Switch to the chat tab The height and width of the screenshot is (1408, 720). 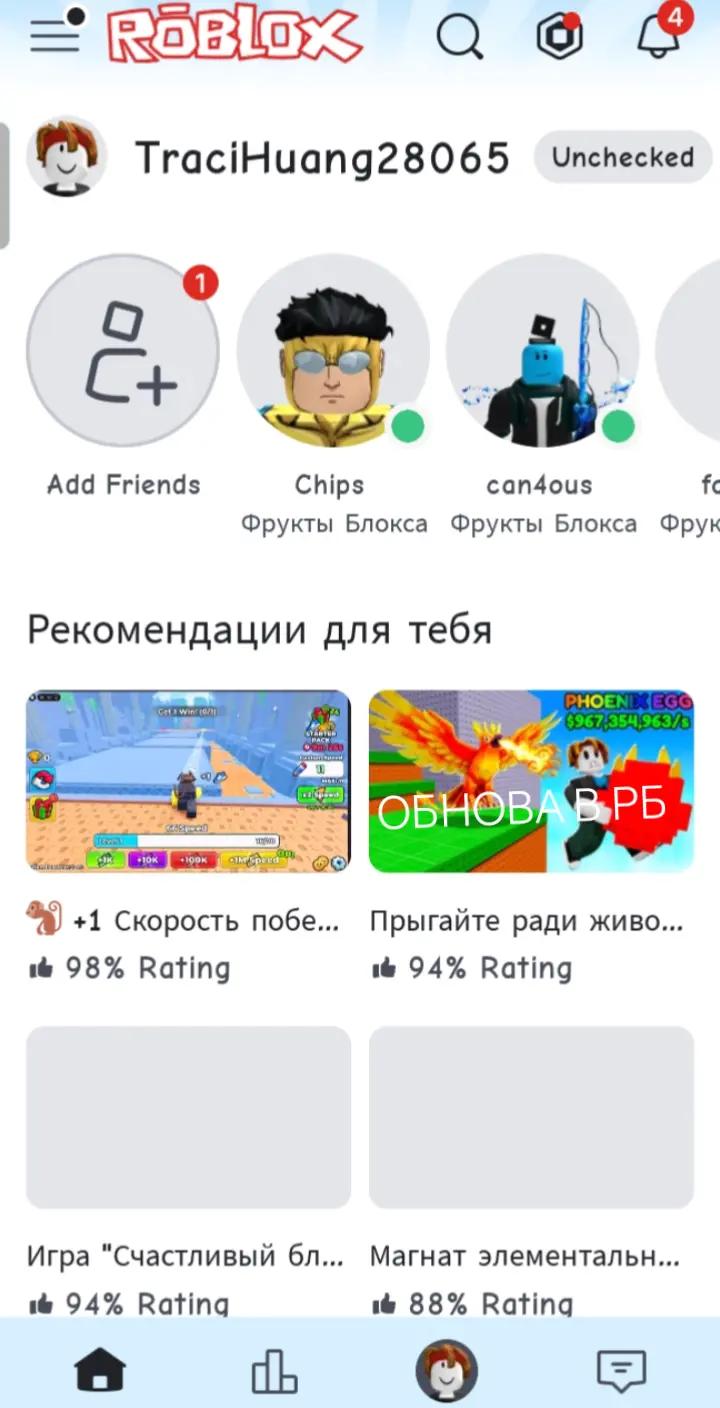point(621,1371)
